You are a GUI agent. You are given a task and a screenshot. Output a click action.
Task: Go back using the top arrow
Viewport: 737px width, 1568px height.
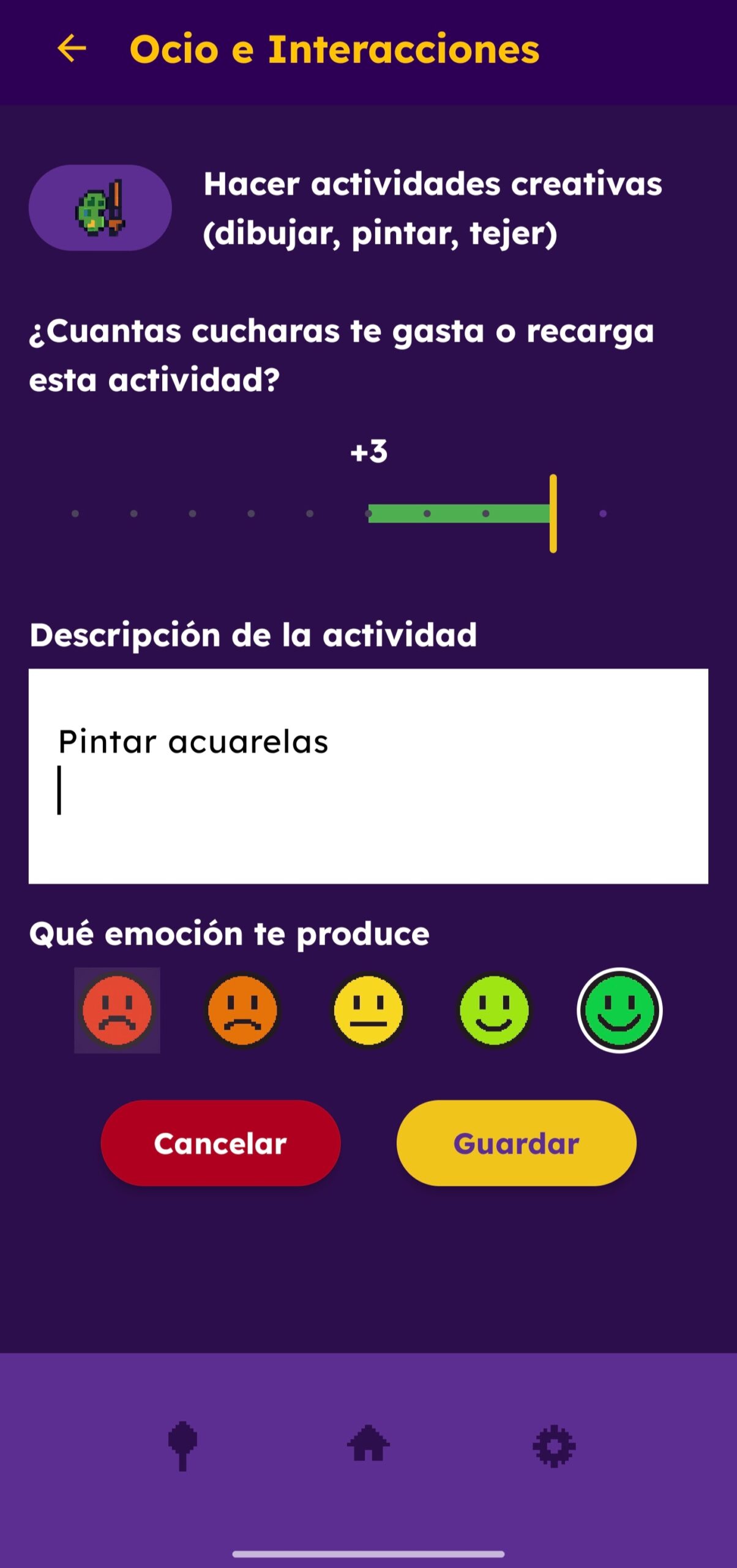tap(72, 48)
